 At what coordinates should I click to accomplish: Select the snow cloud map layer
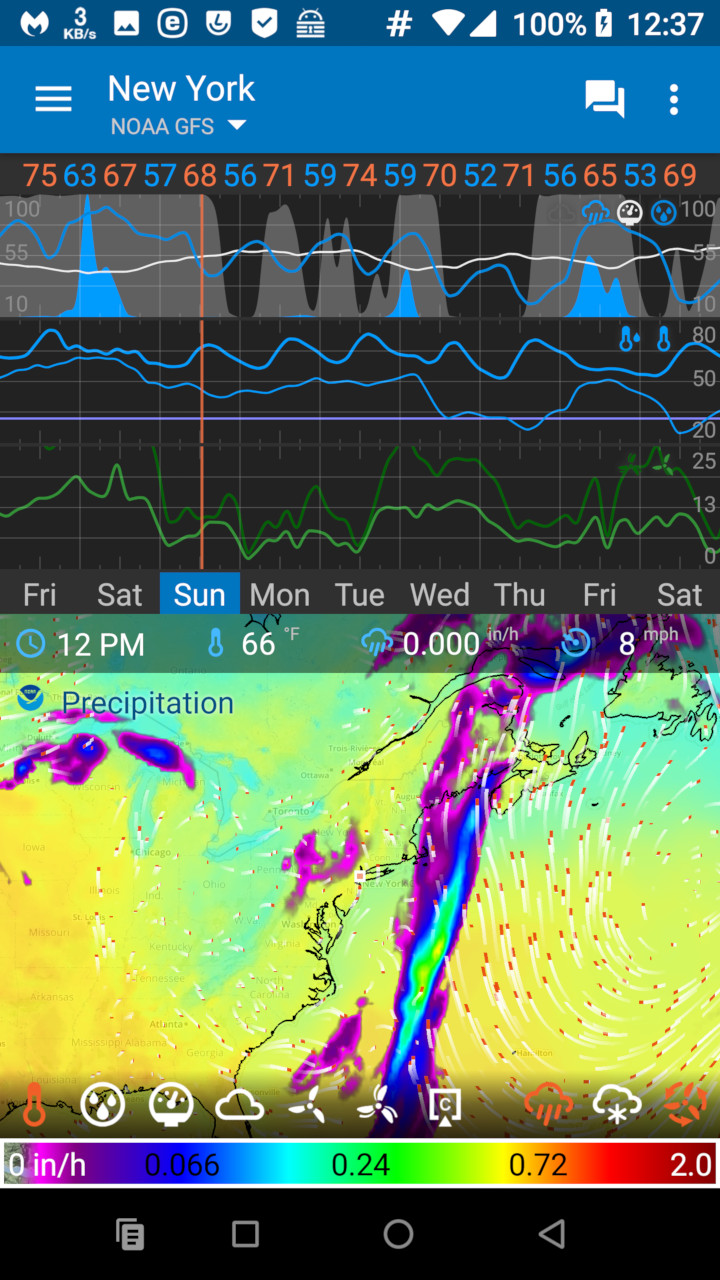click(617, 1105)
